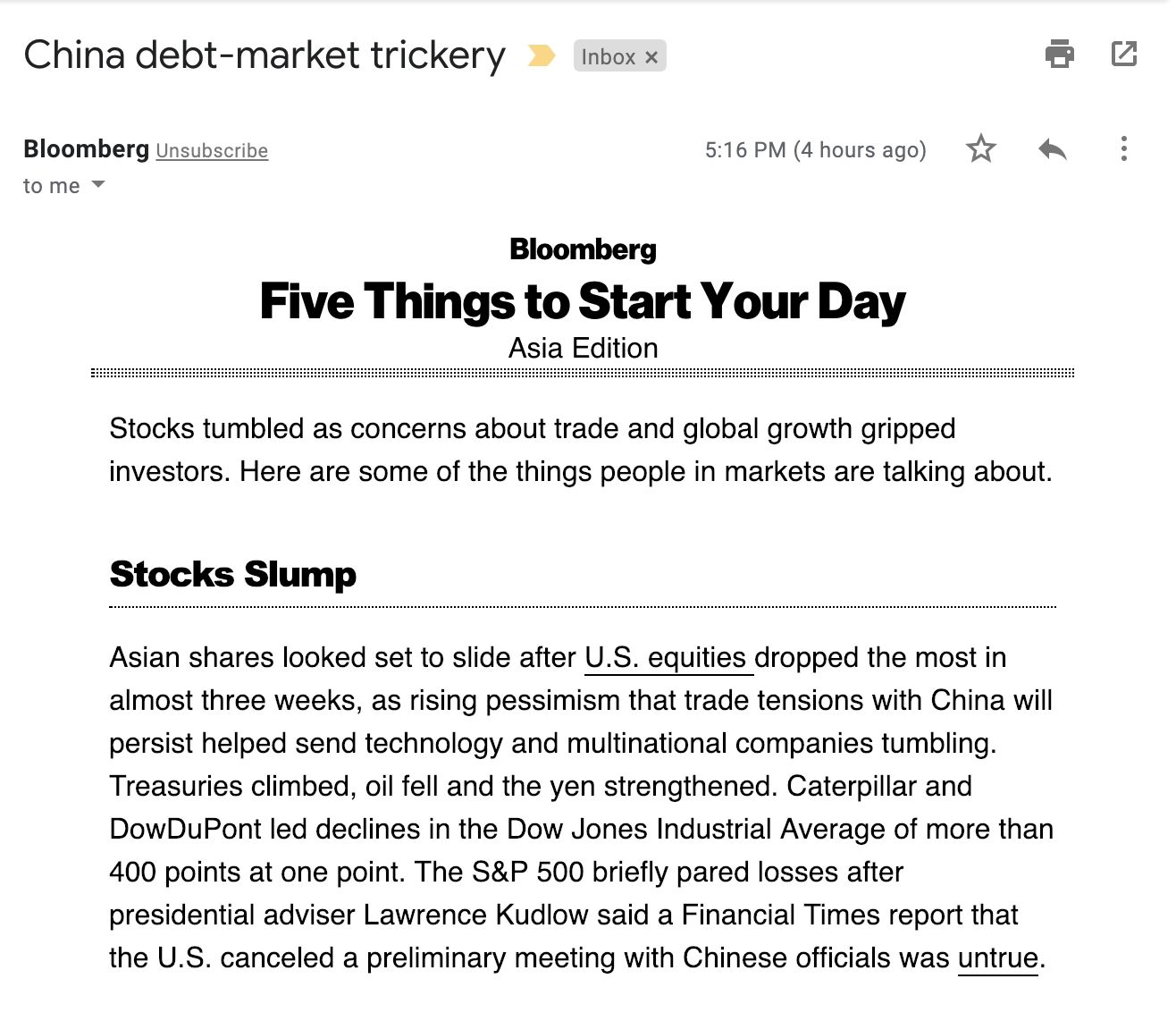Reply to Bloomberg's email
The height and width of the screenshot is (1021, 1176).
tap(1053, 149)
